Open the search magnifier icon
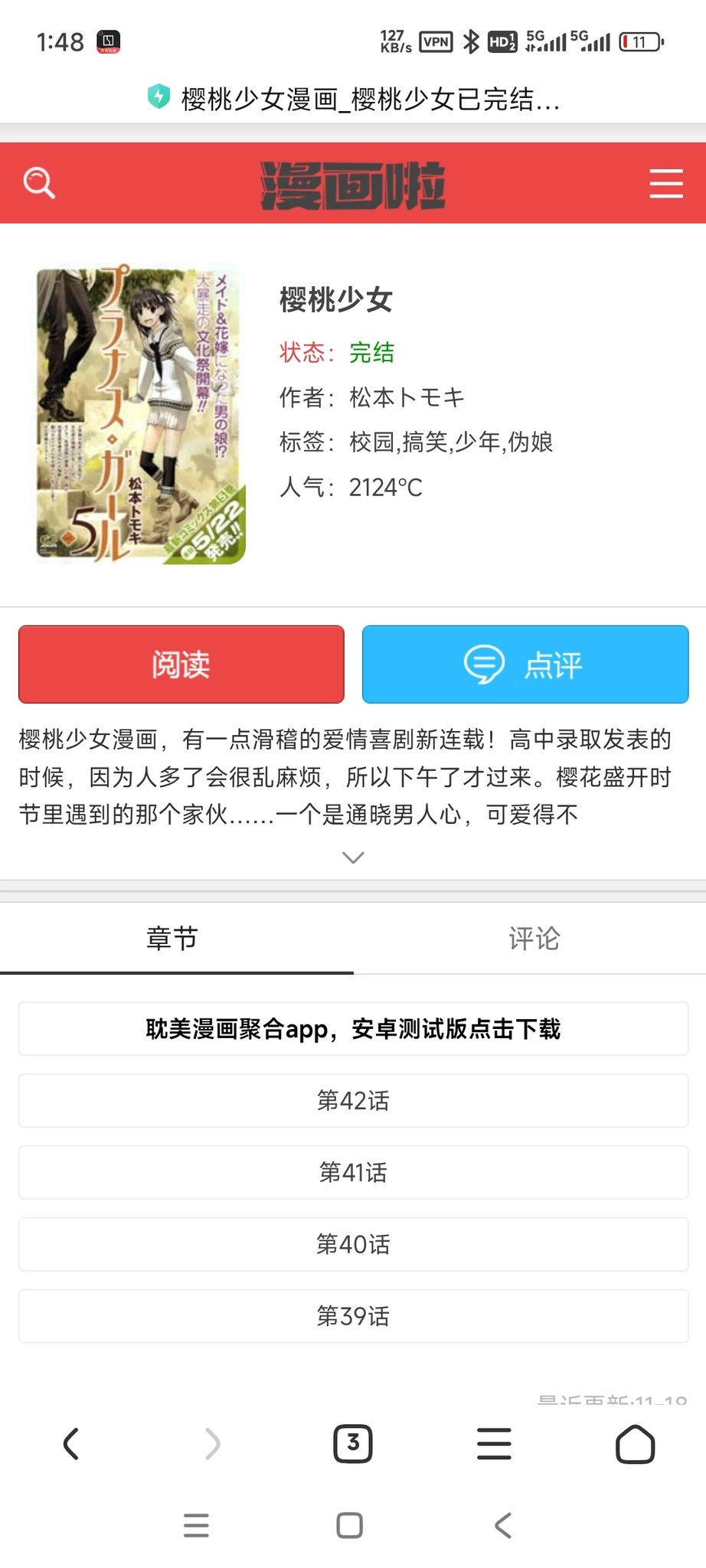Viewport: 706px width, 1568px height. point(39,184)
